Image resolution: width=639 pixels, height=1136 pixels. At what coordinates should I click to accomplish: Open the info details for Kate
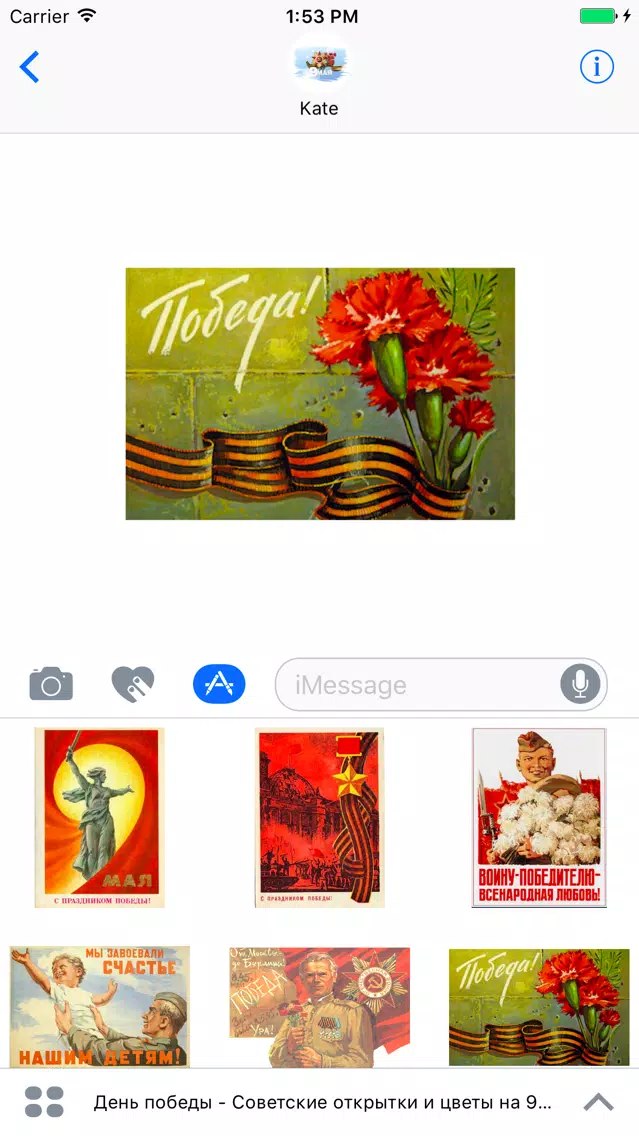coord(596,67)
